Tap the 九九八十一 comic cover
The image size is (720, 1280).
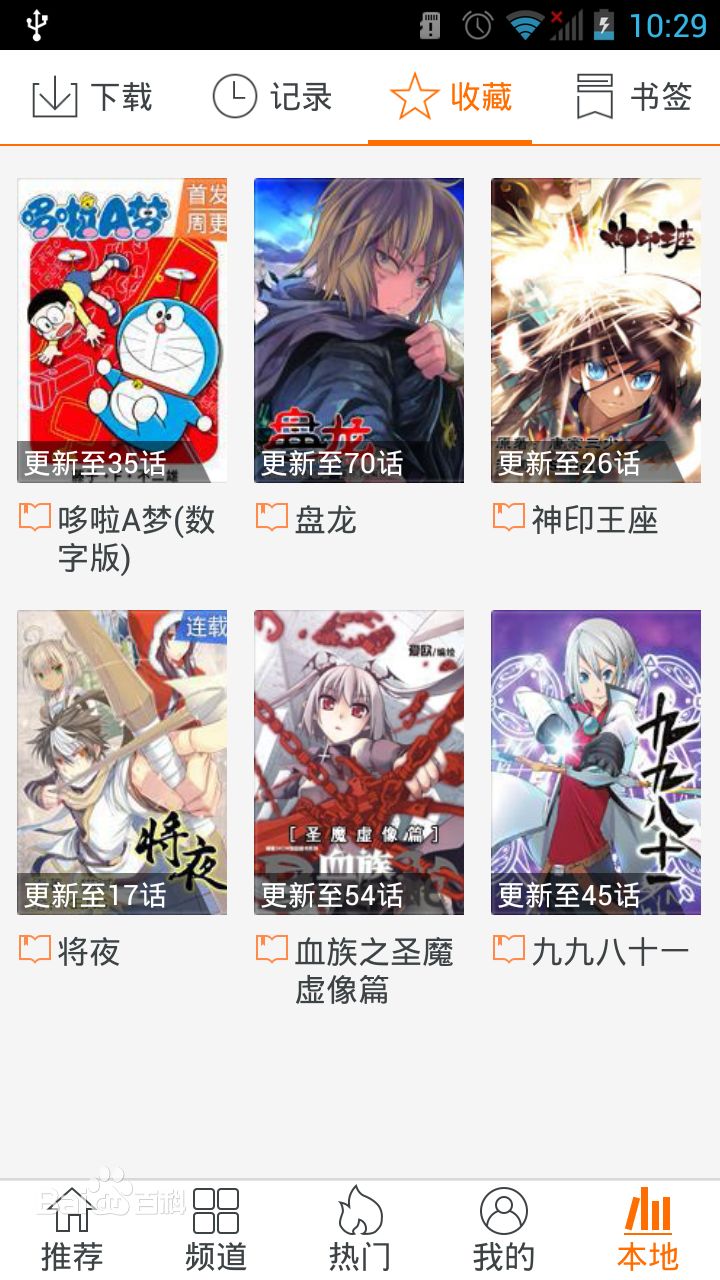click(596, 762)
